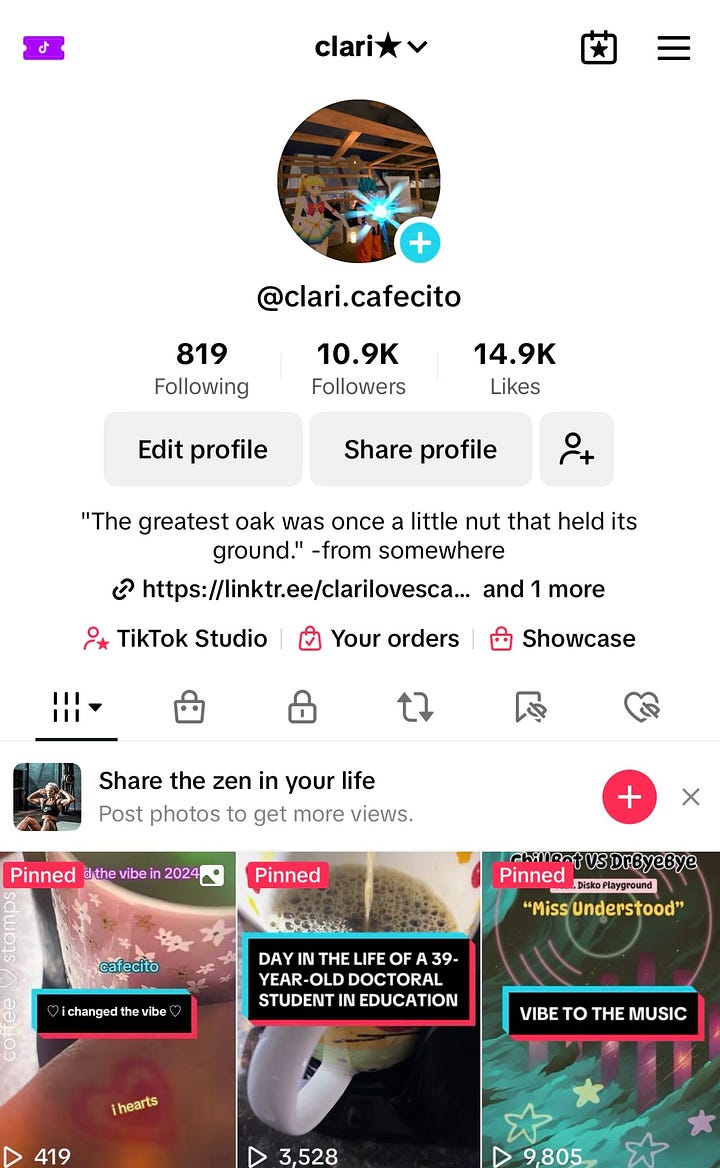This screenshot has height=1168, width=720.
Task: Add a new profile photo story
Action: point(420,242)
